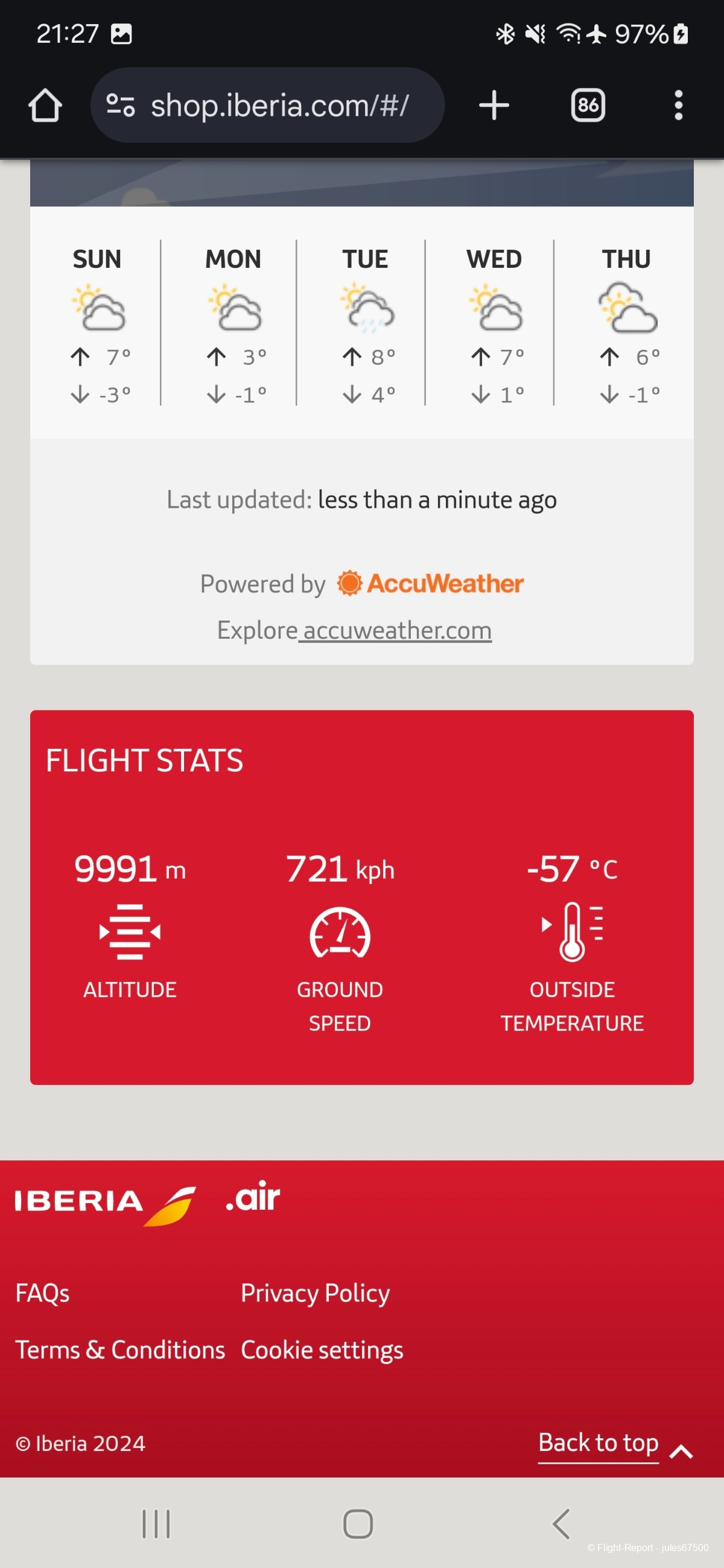
Task: Tap the site info icon in address bar
Action: pyautogui.click(x=120, y=106)
